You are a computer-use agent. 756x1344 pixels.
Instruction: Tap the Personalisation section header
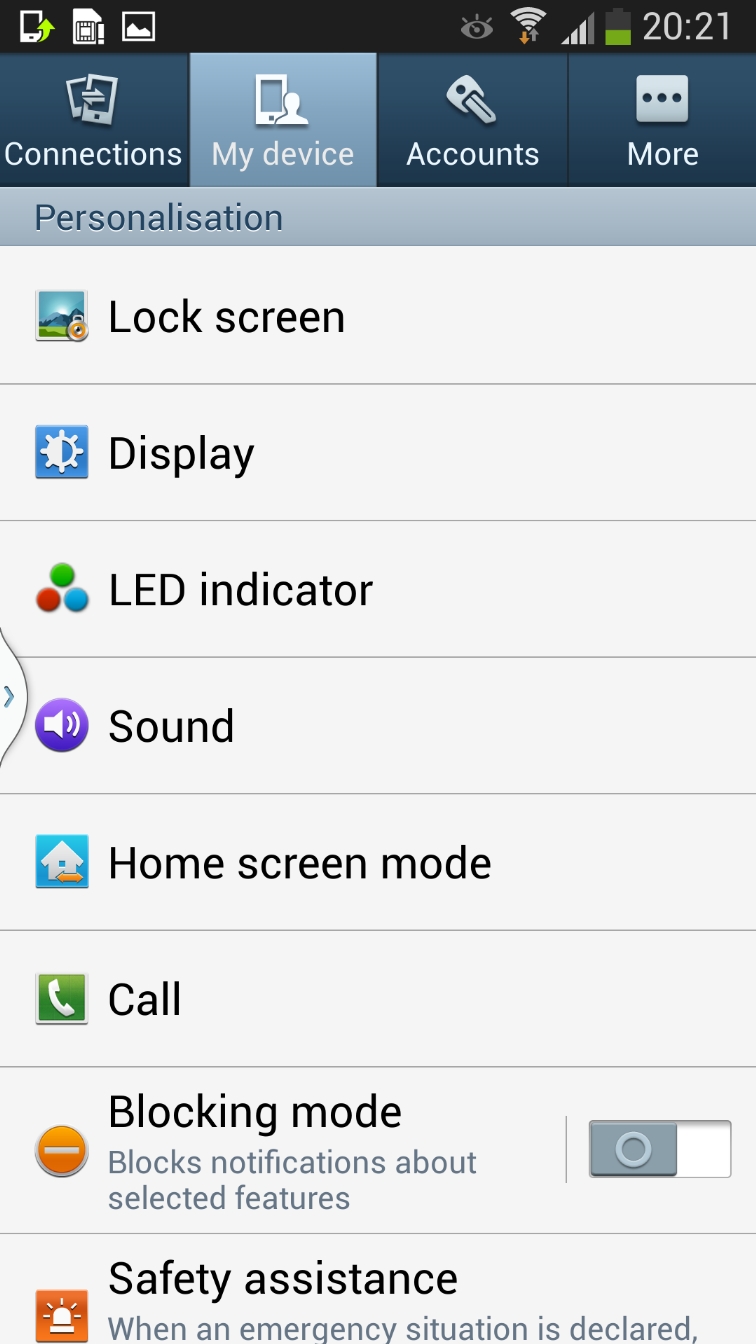(x=157, y=215)
